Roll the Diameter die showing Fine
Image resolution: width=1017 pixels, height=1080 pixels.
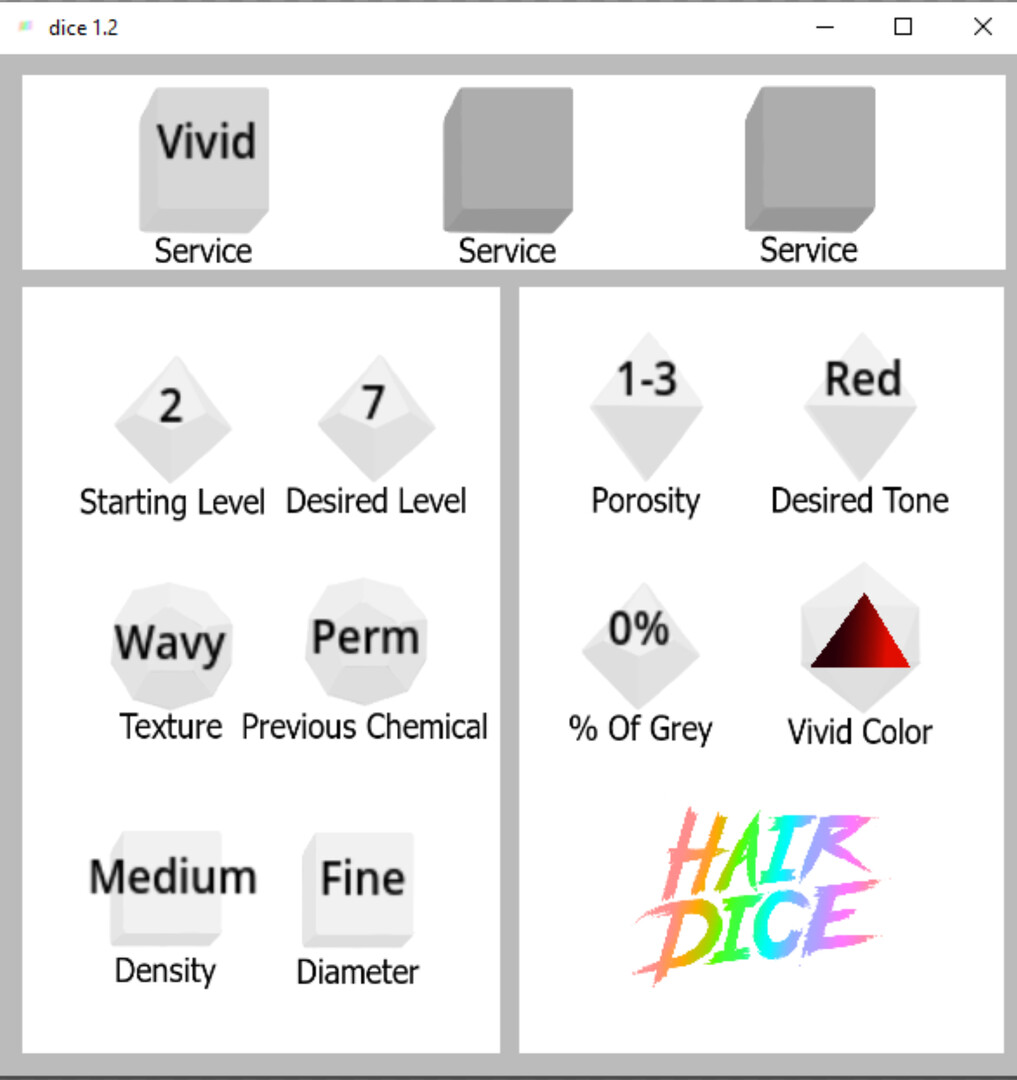click(360, 888)
